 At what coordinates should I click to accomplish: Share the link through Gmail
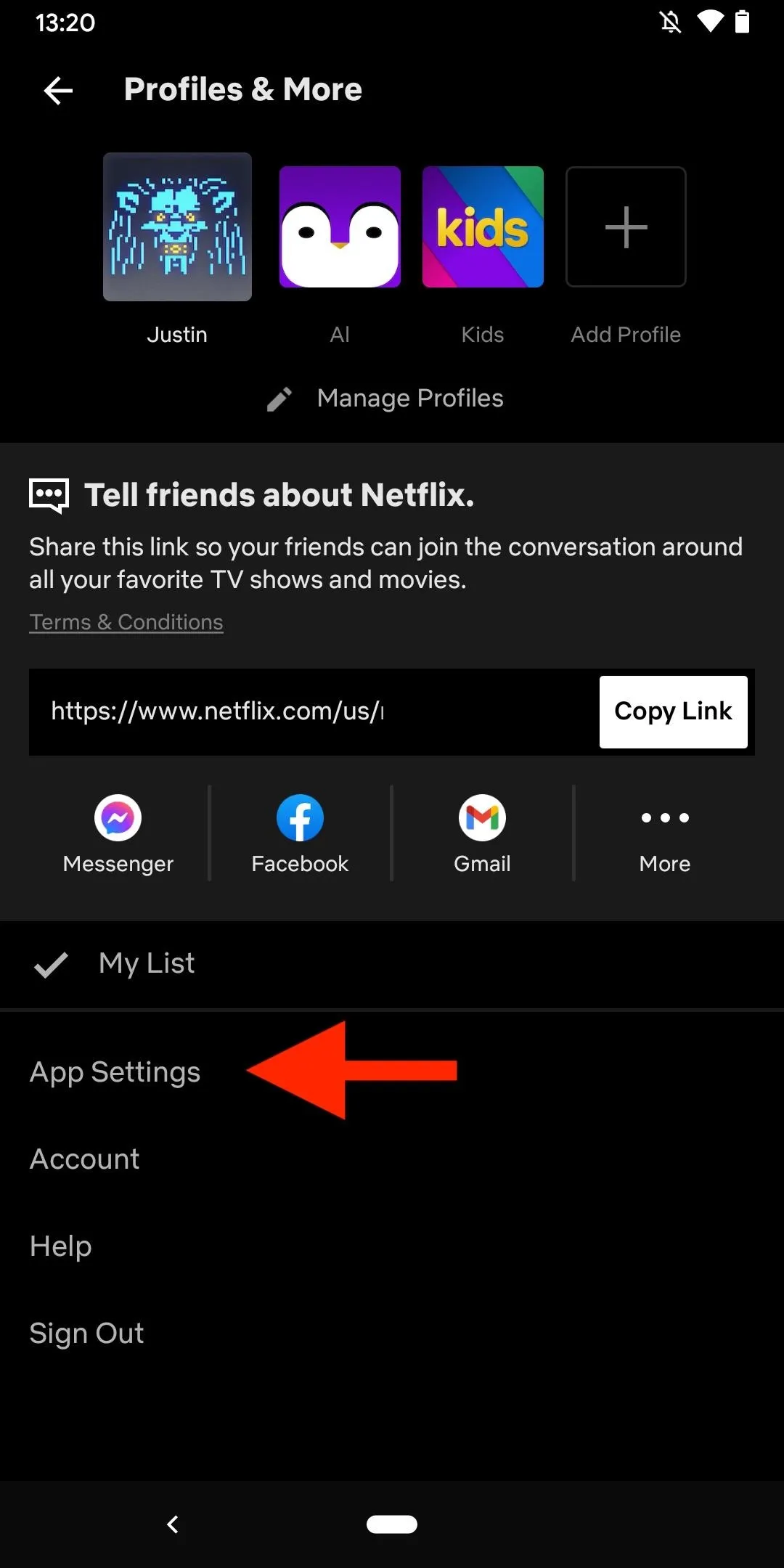pos(482,834)
